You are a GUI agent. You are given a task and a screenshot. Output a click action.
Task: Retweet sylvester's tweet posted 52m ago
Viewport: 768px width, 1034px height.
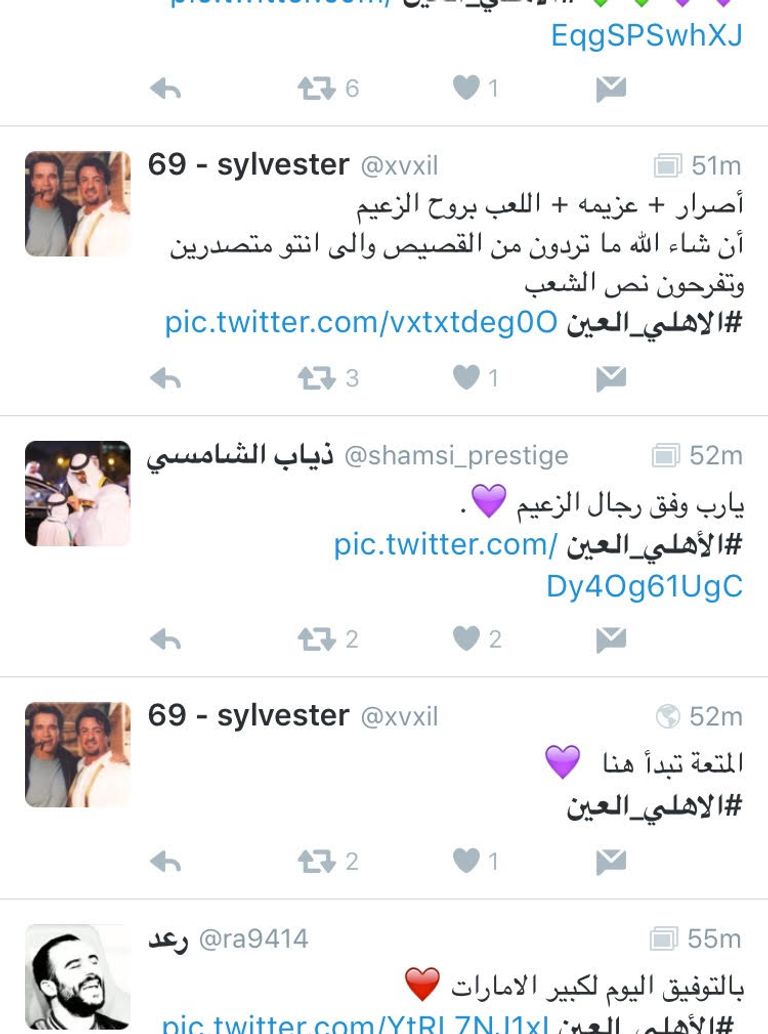click(317, 861)
